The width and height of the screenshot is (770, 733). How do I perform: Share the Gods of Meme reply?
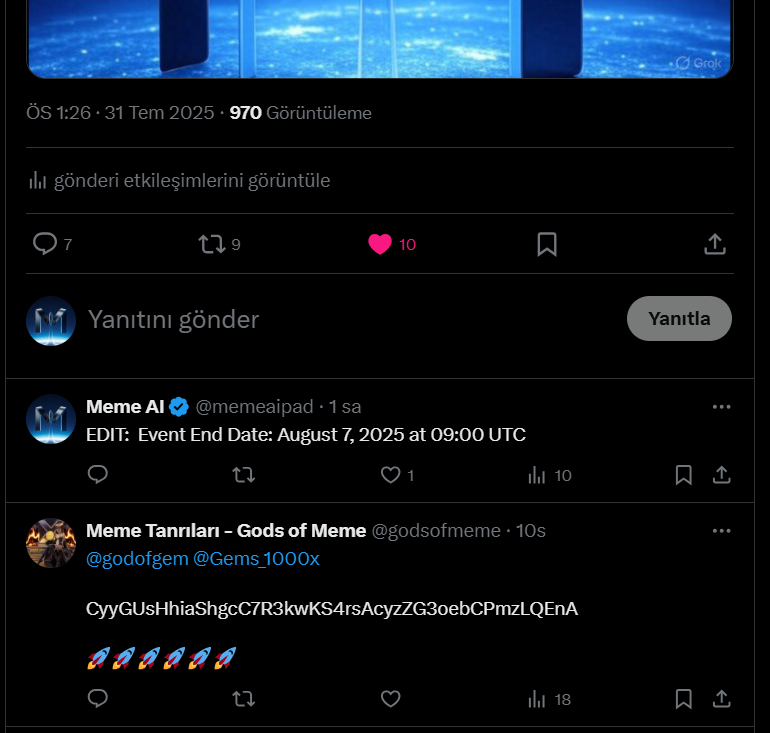tap(722, 699)
